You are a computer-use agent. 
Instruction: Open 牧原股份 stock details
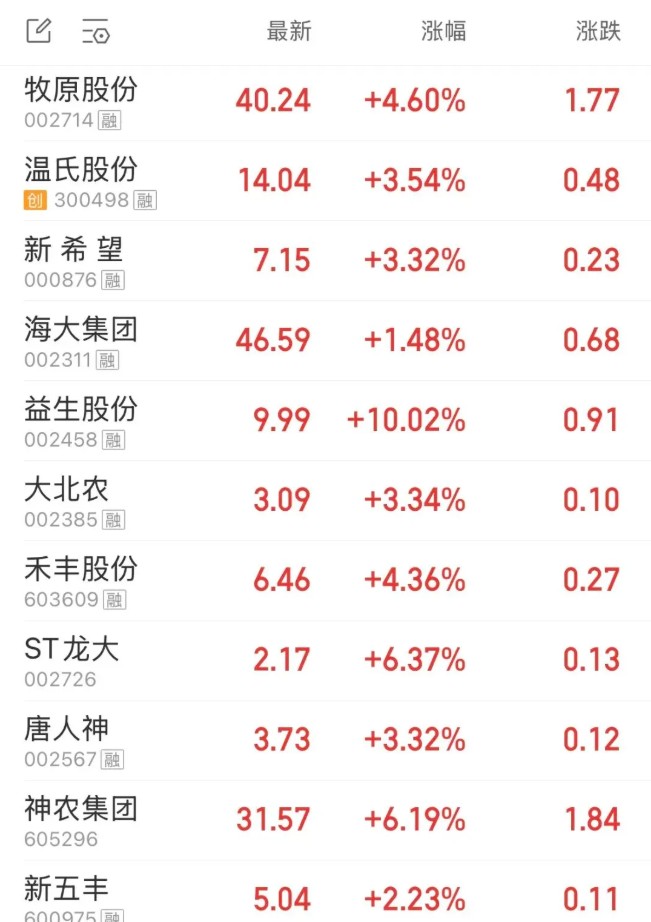pos(325,101)
